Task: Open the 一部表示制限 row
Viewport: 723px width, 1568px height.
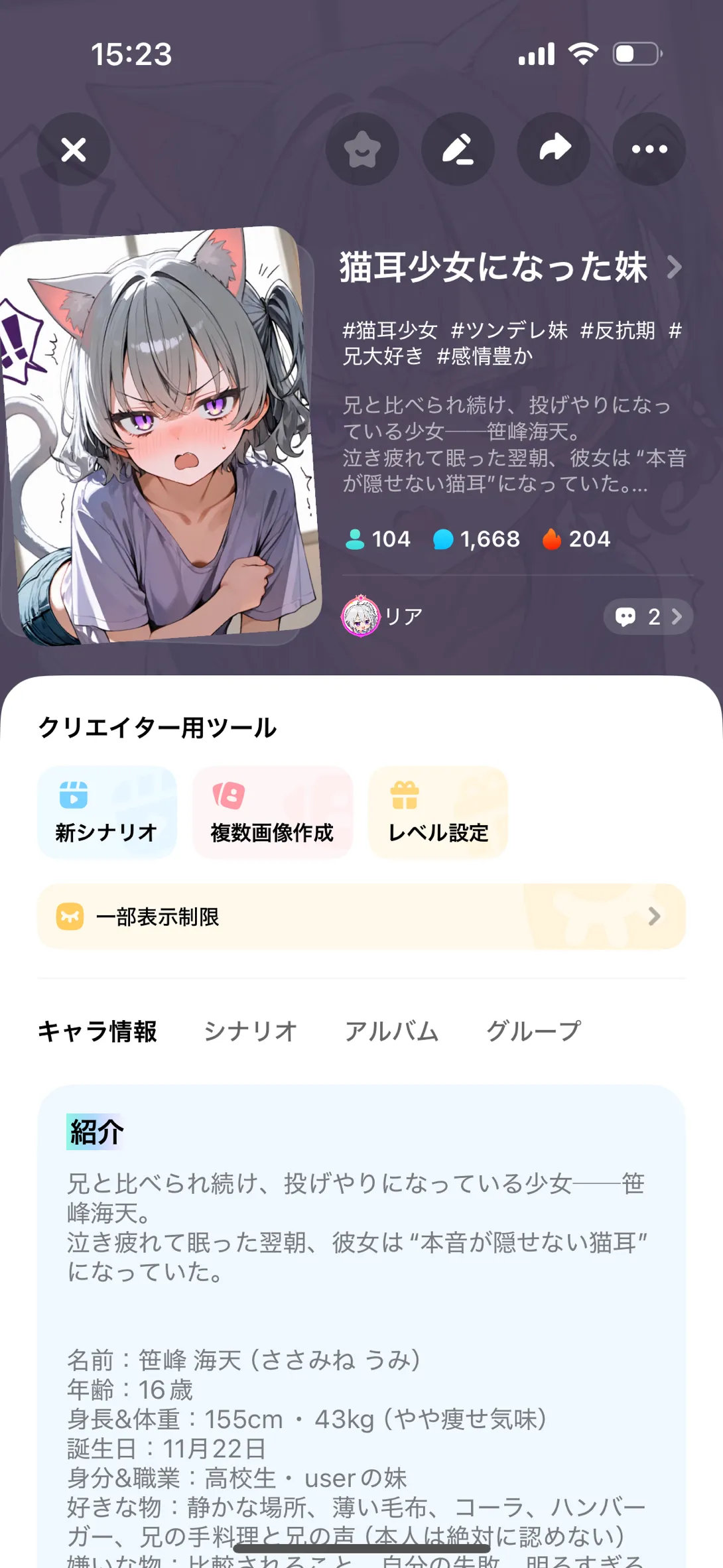Action: click(361, 917)
